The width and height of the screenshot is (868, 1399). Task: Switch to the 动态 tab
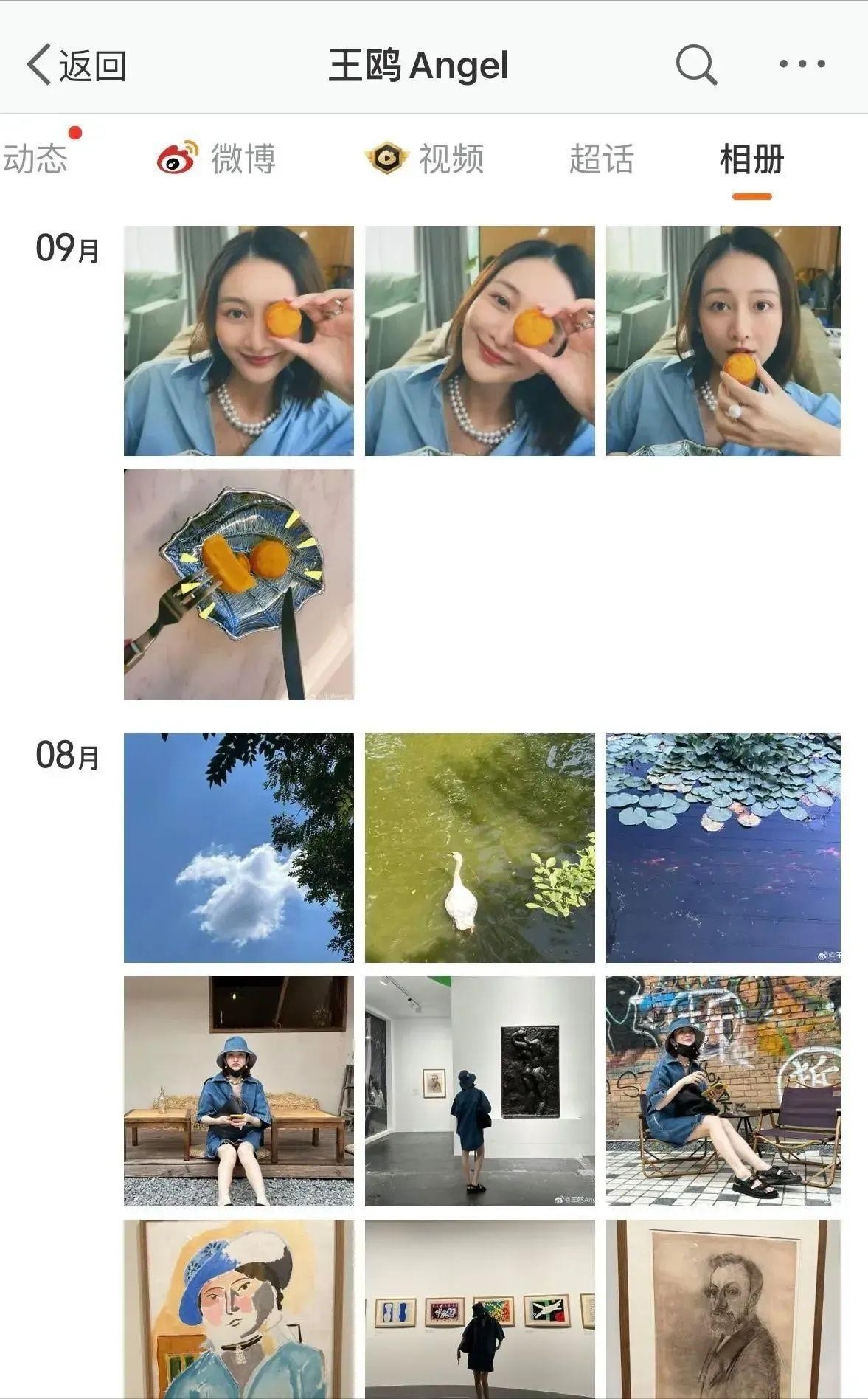pos(35,158)
